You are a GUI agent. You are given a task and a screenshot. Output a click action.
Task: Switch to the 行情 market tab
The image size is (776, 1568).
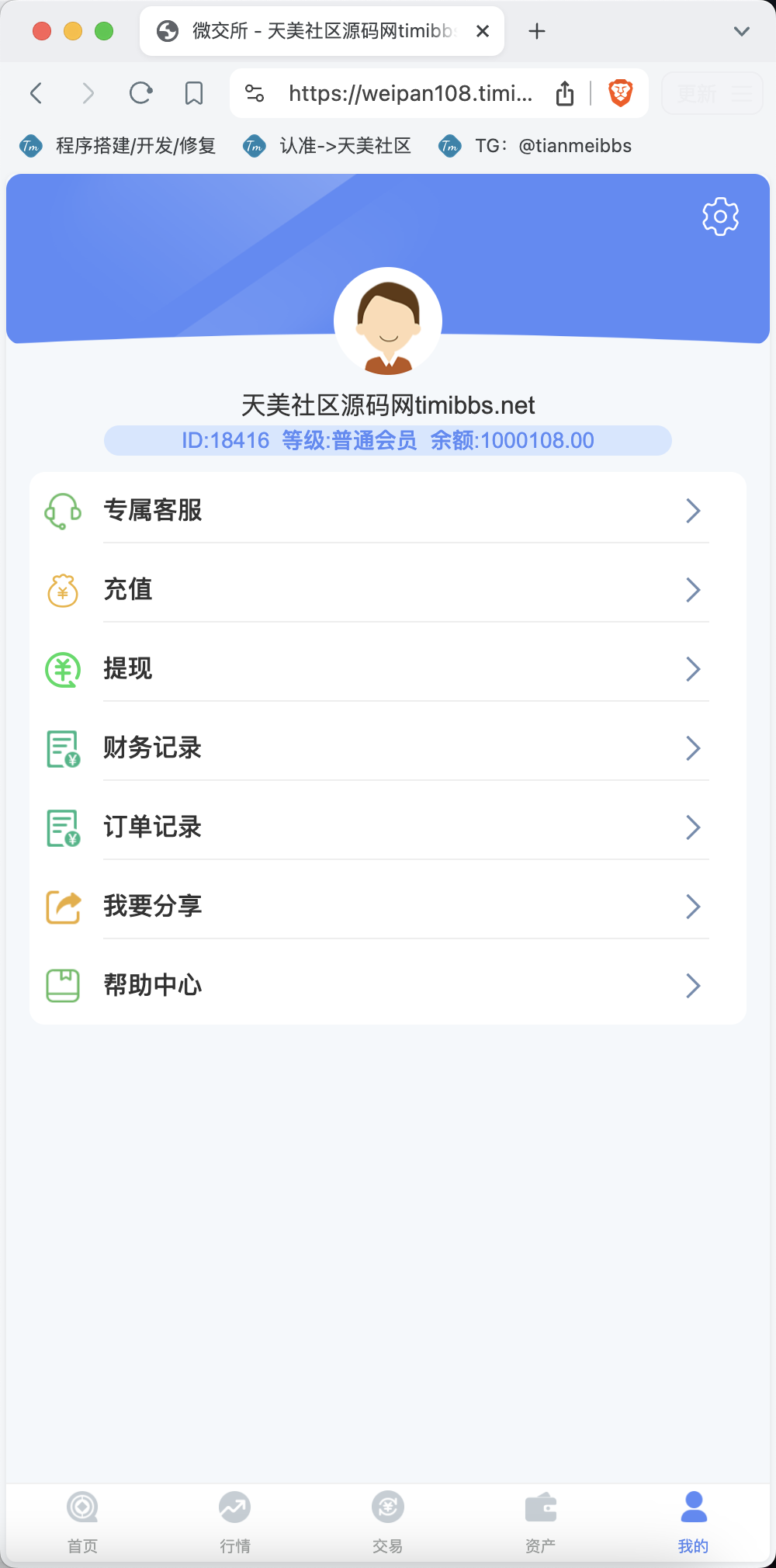234,1522
